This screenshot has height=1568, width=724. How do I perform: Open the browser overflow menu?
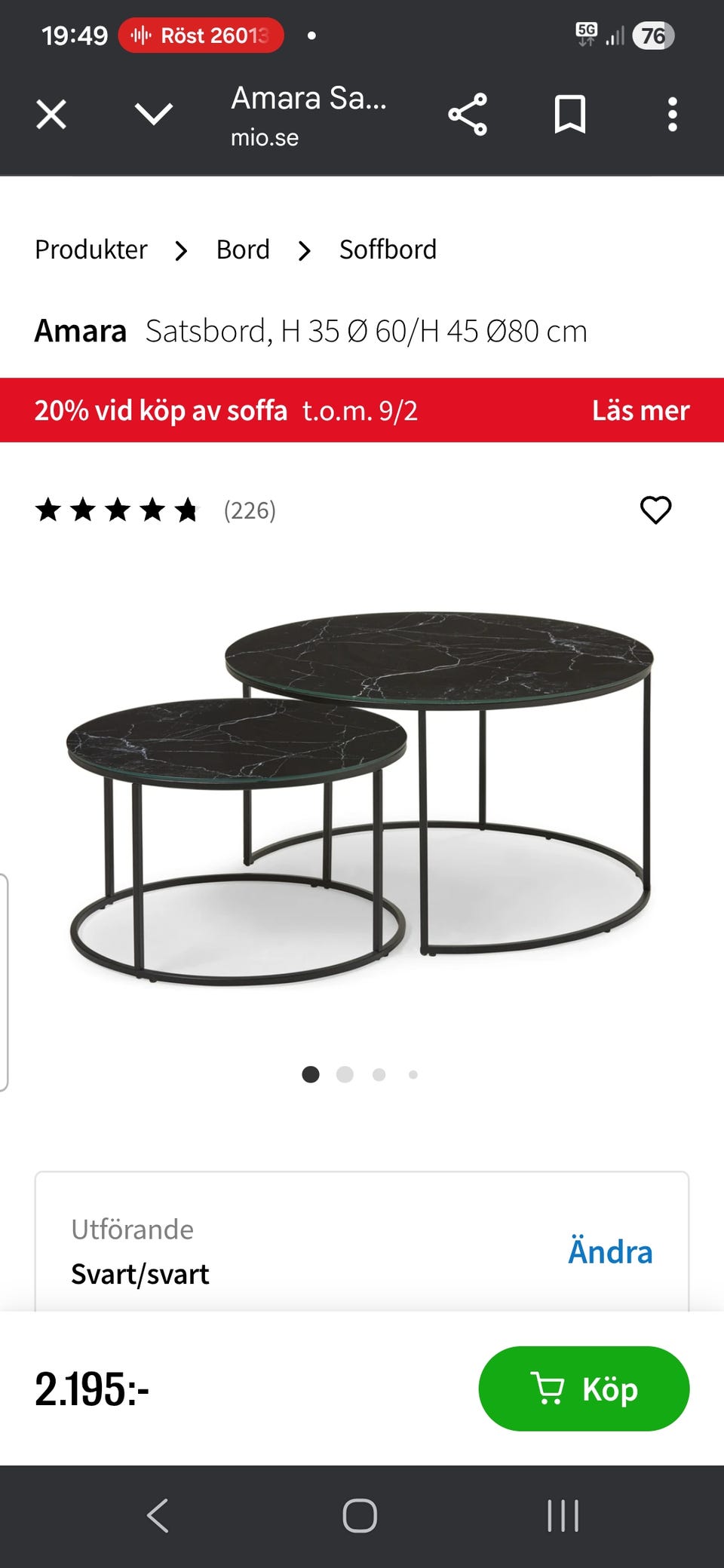[x=672, y=115]
